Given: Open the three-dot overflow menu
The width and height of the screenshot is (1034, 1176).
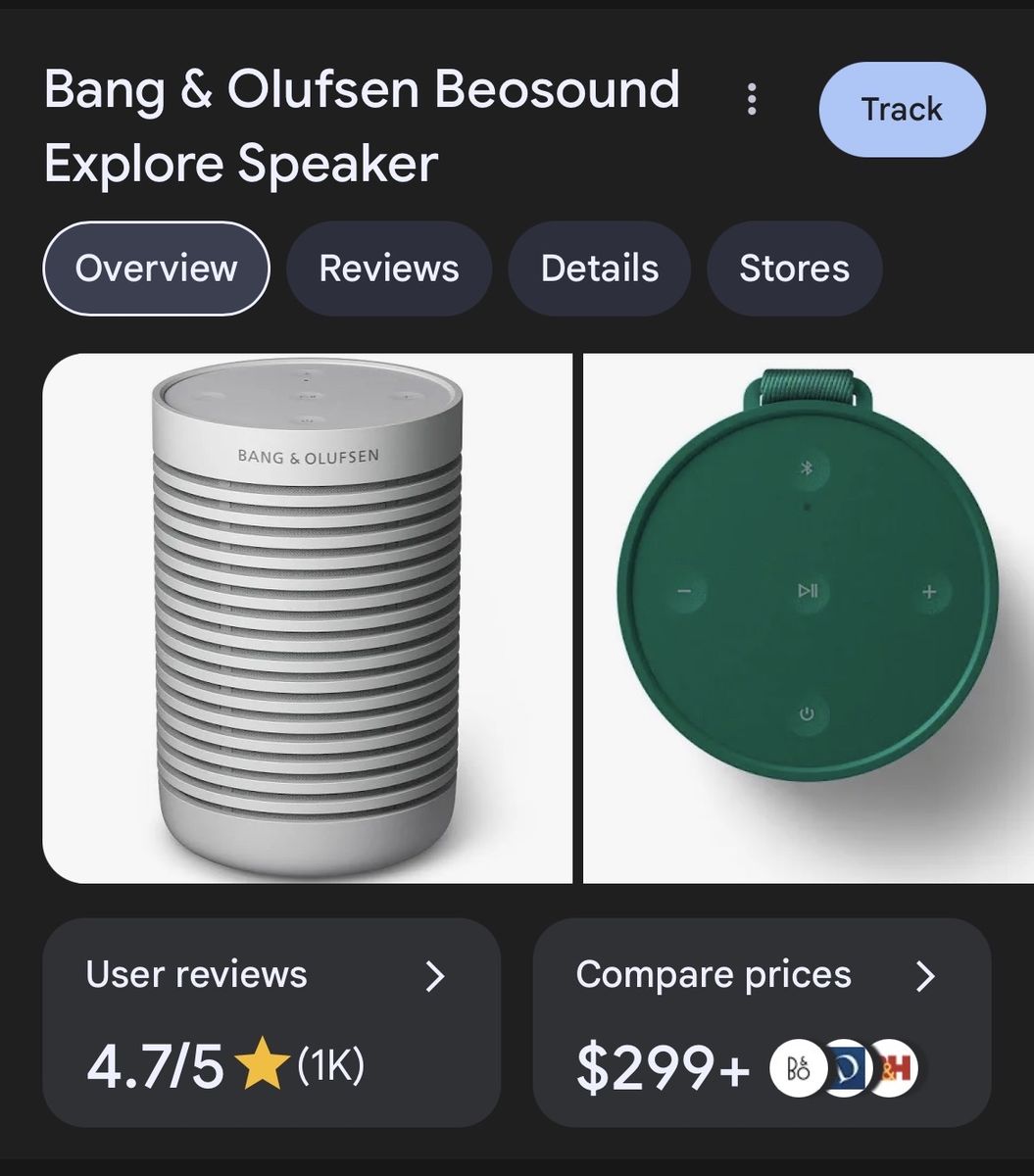Looking at the screenshot, I should (752, 99).
